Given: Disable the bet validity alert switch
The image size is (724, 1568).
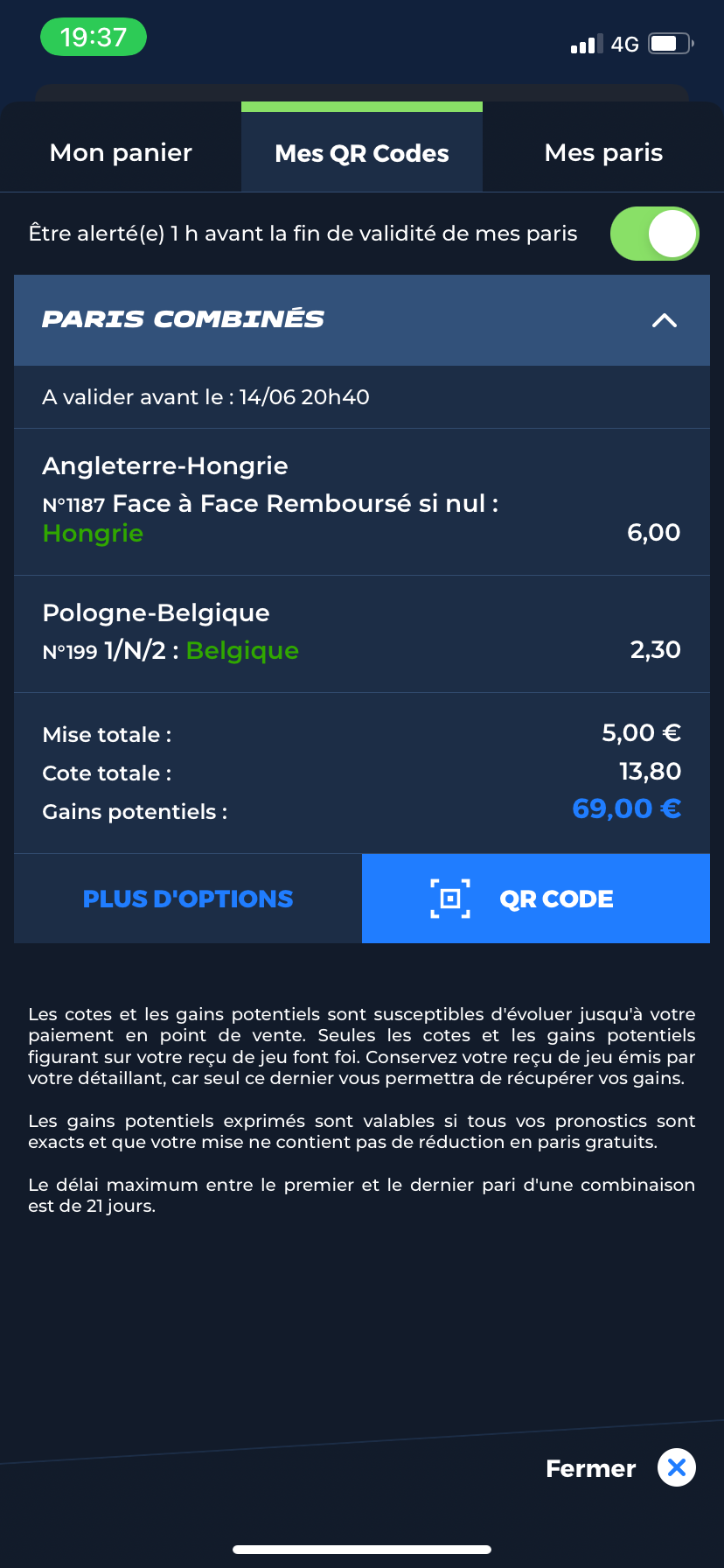Looking at the screenshot, I should point(654,234).
